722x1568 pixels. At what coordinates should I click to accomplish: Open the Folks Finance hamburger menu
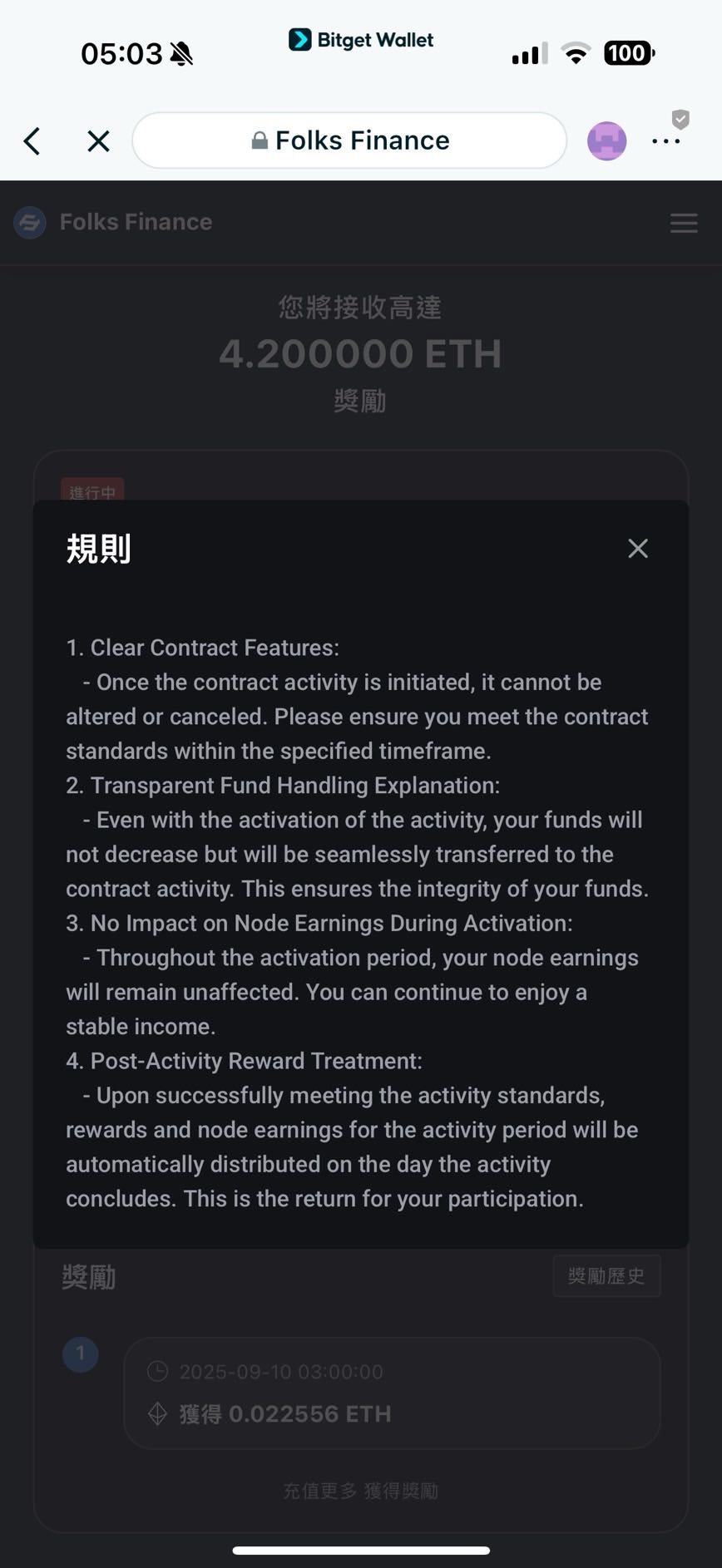pyautogui.click(x=684, y=223)
